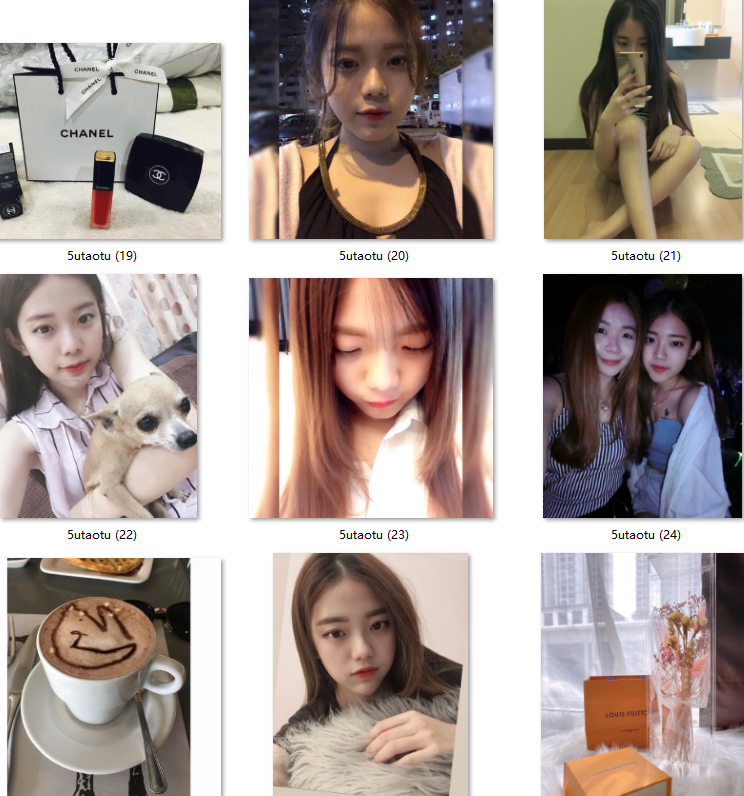Image resolution: width=744 pixels, height=796 pixels.
Task: Open the 5utaotu (24) photo
Action: coord(642,396)
